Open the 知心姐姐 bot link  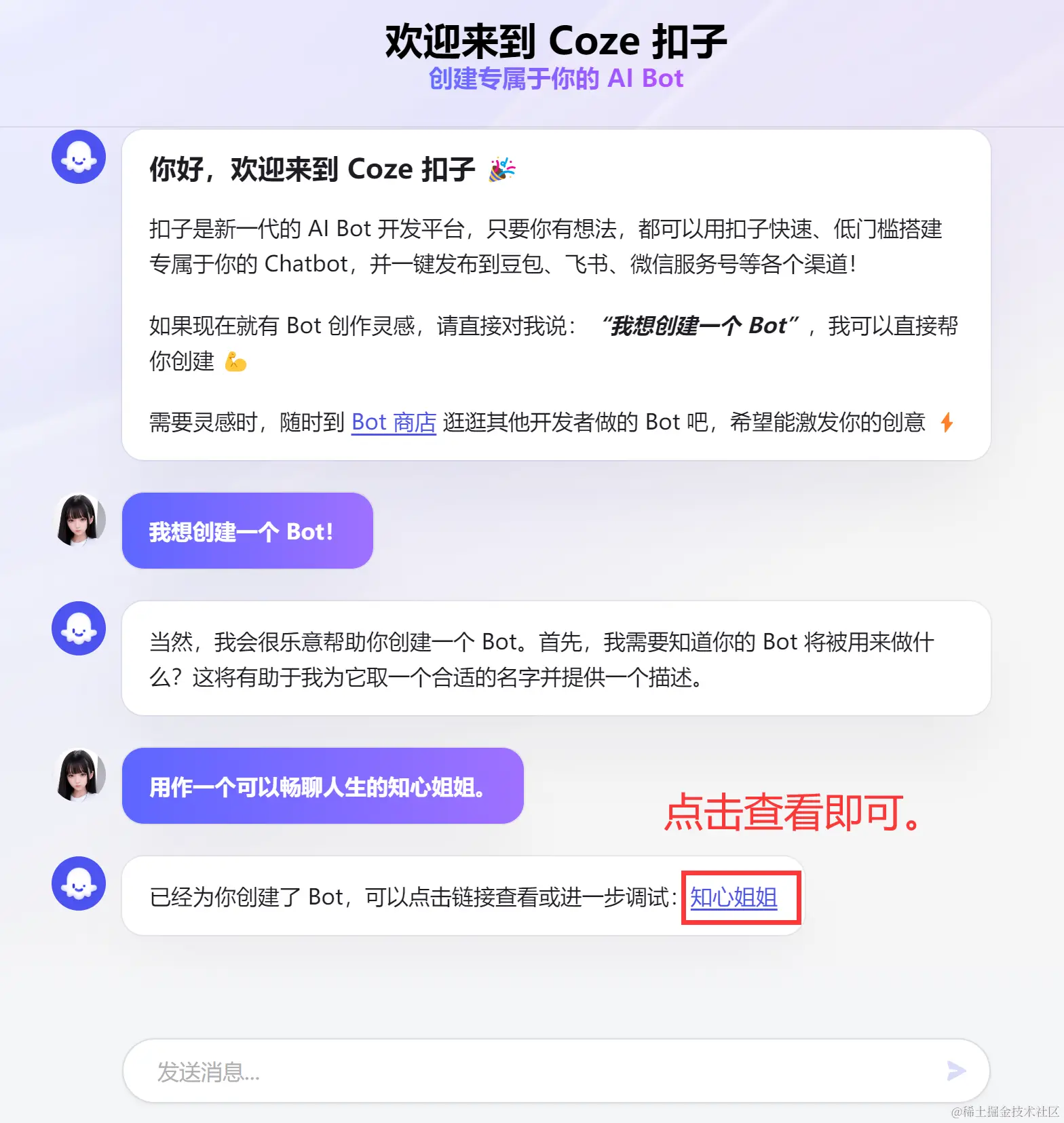(734, 898)
